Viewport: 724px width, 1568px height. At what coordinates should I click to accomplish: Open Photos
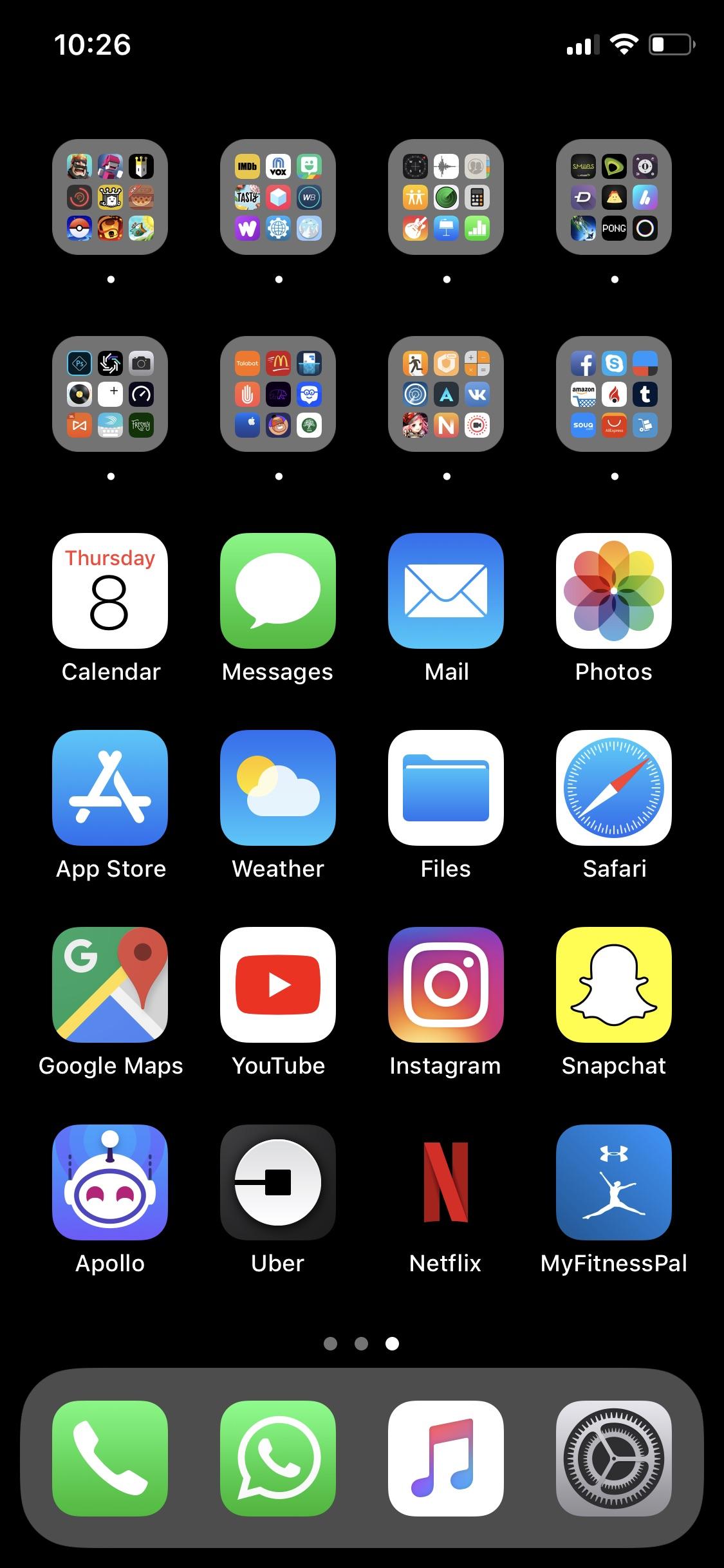tap(614, 591)
